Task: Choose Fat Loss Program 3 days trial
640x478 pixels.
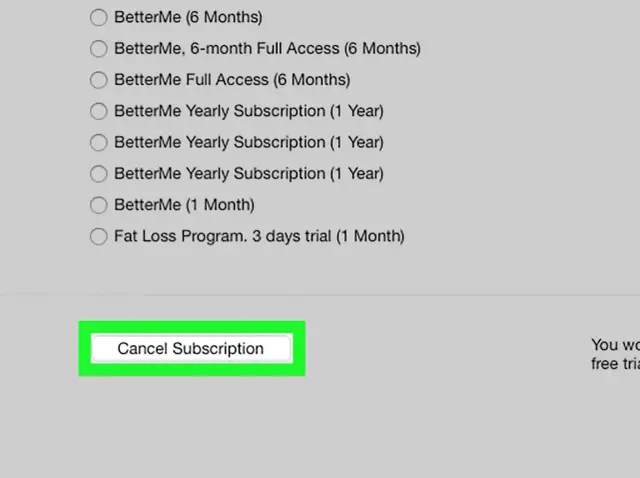Action: (x=98, y=237)
